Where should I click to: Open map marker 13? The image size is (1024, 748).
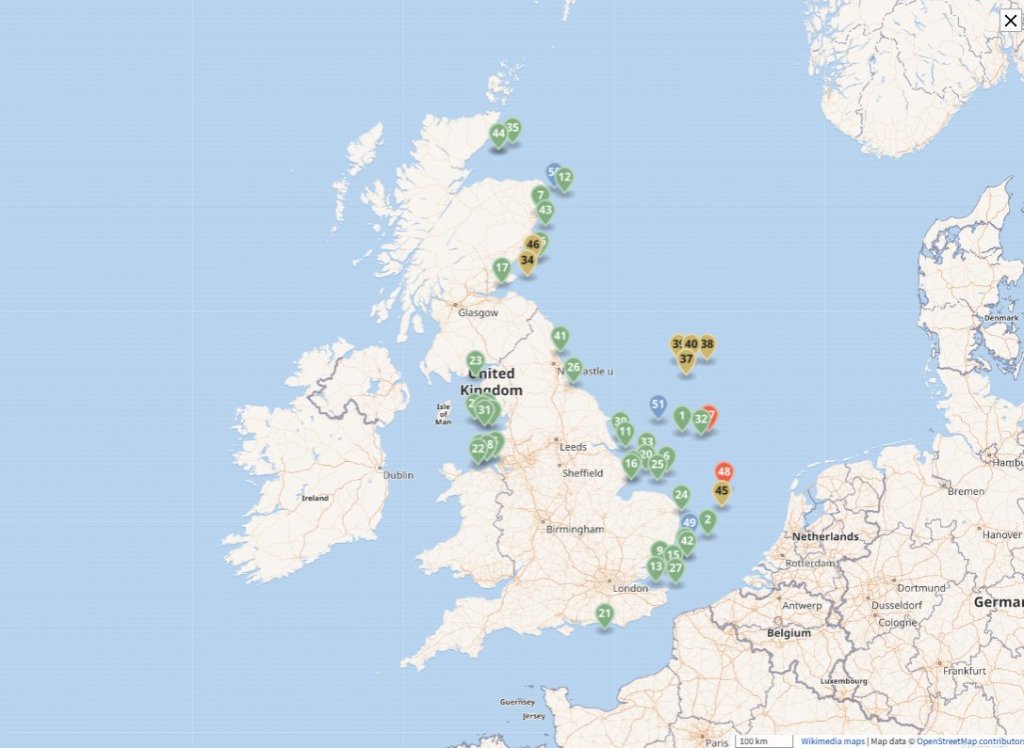point(655,567)
